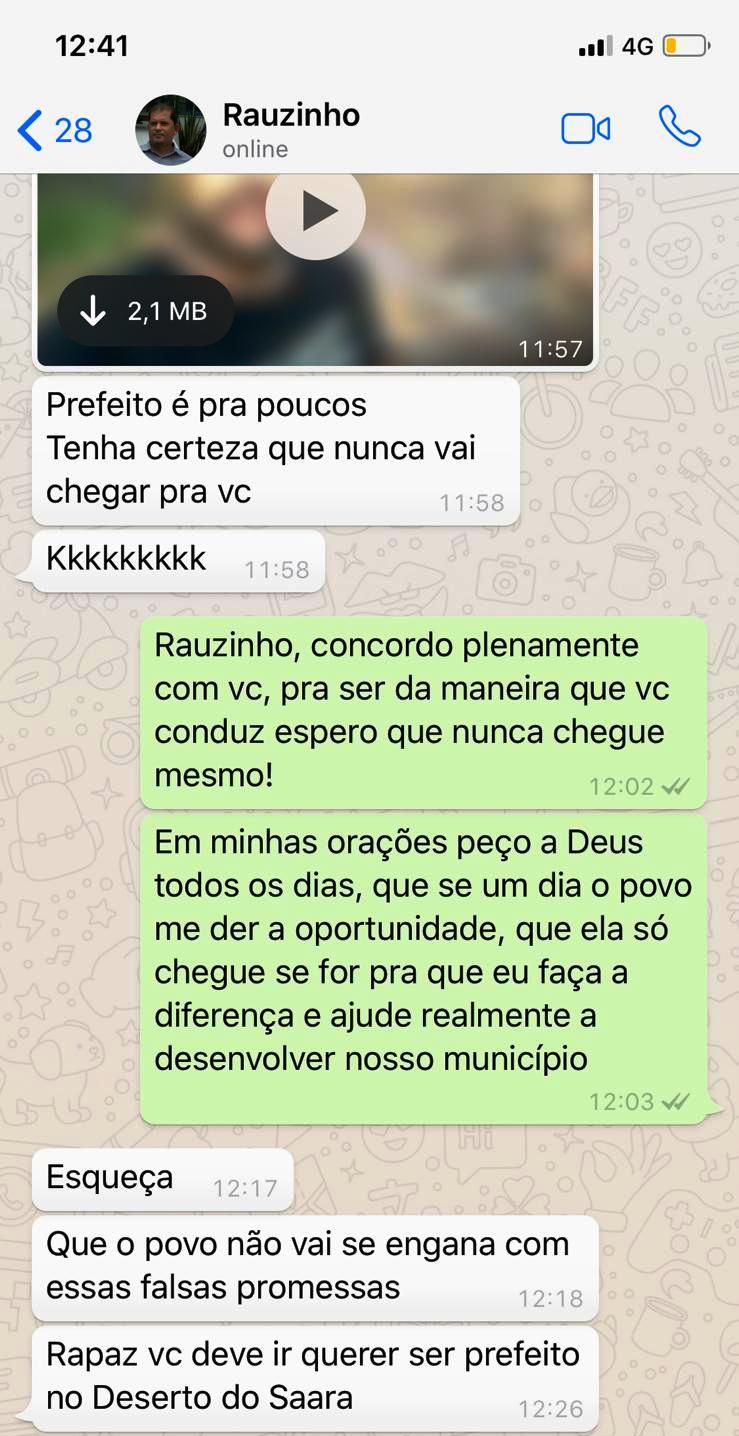
Task: Play the video message
Action: tap(315, 211)
